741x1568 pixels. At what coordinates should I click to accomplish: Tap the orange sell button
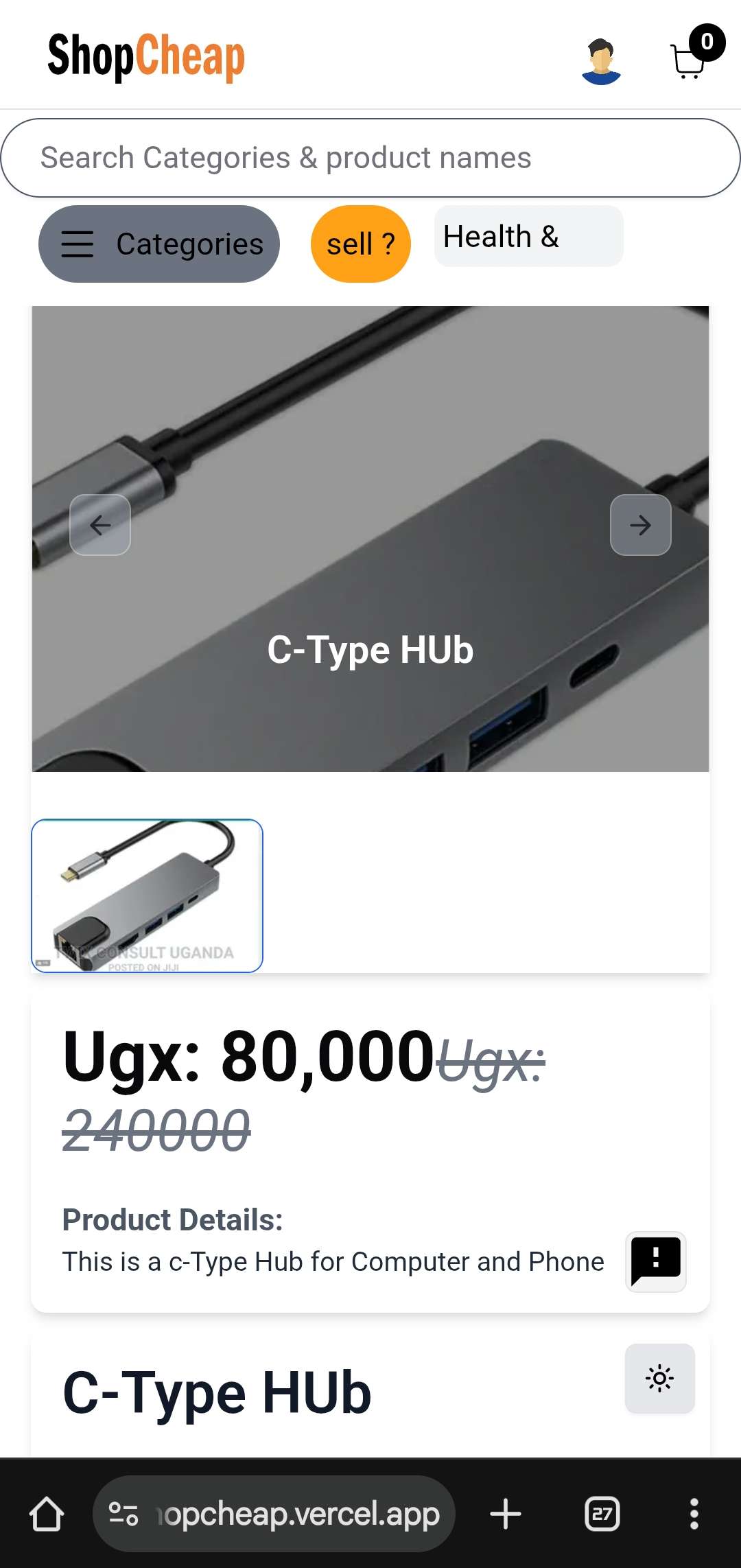click(360, 244)
